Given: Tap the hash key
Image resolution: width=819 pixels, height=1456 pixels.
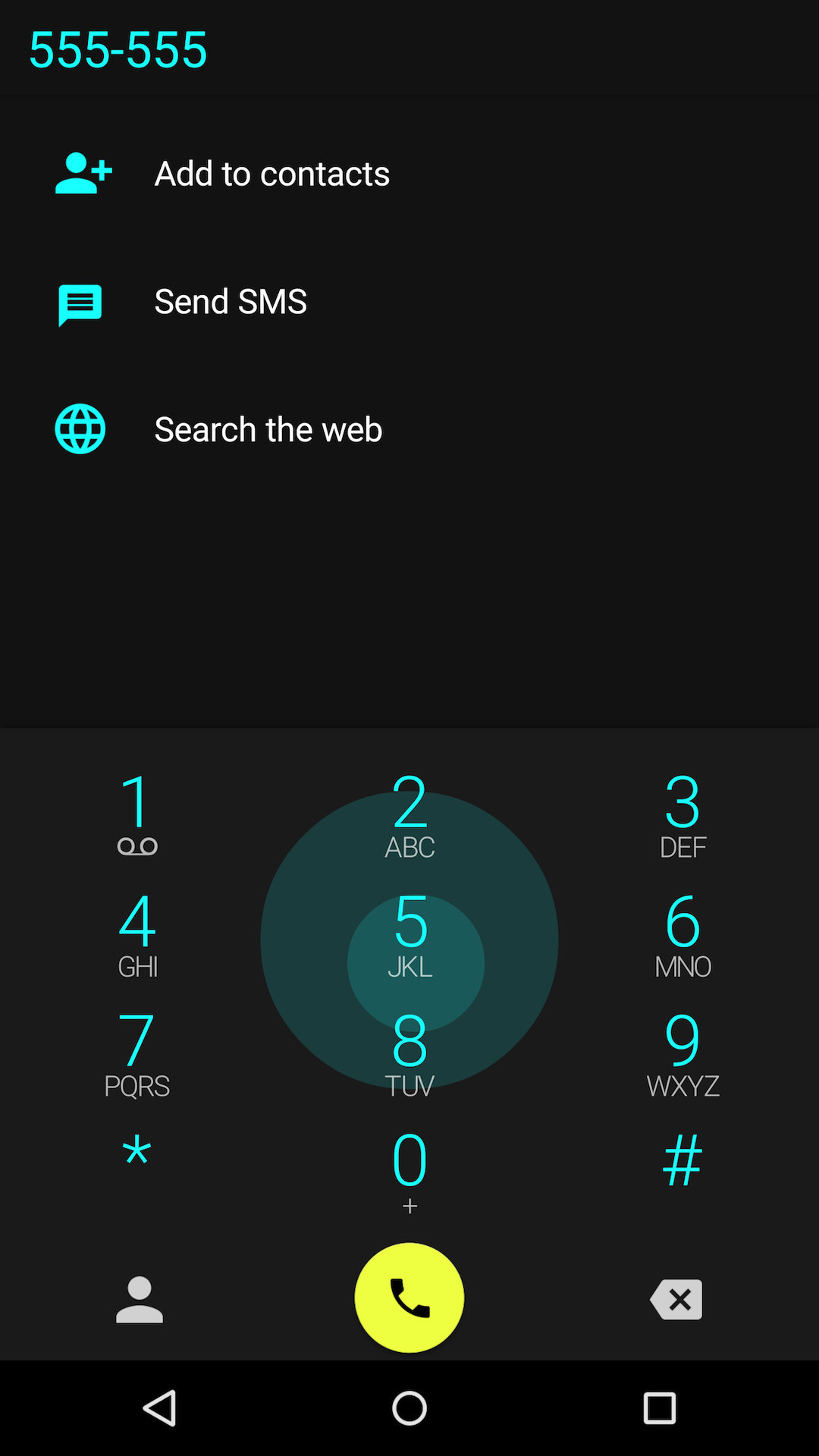Looking at the screenshot, I should pyautogui.click(x=682, y=1160).
